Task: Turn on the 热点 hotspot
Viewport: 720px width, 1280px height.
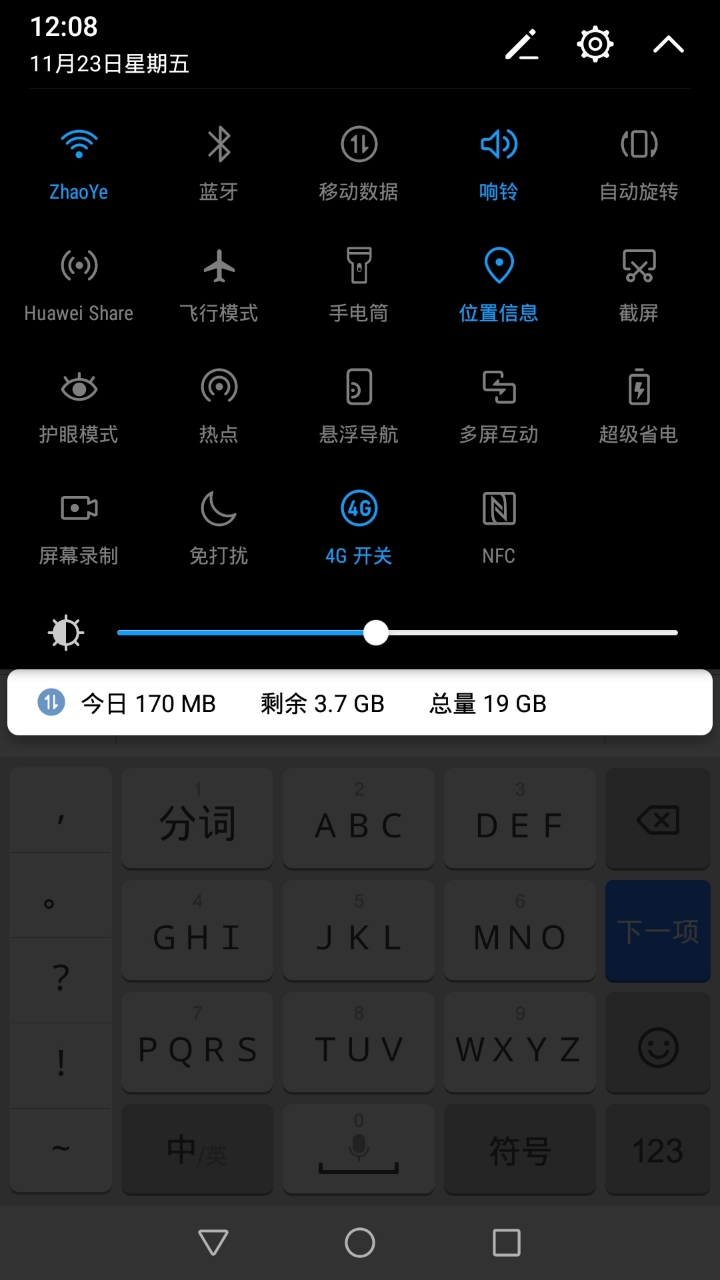Action: 218,406
